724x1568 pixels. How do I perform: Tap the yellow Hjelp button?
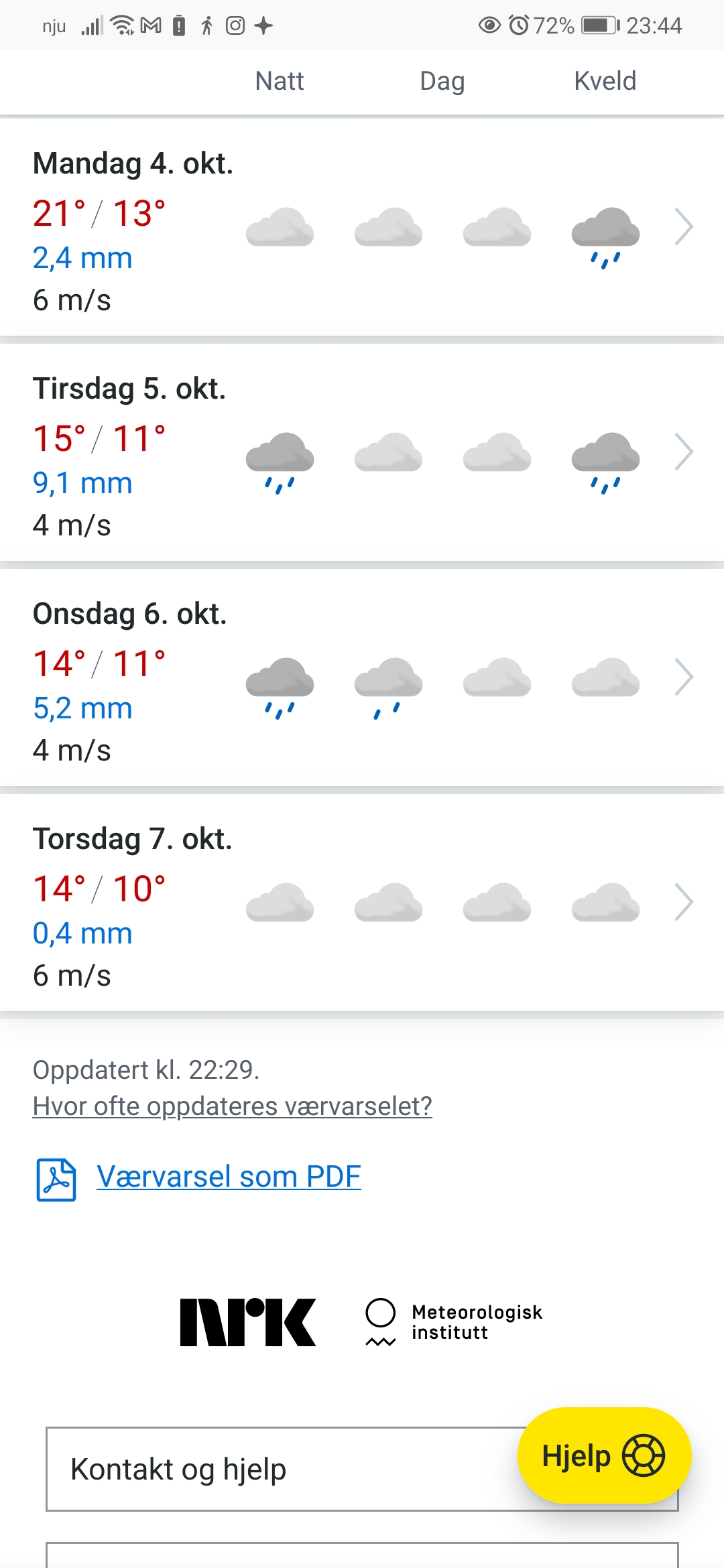click(x=603, y=1455)
